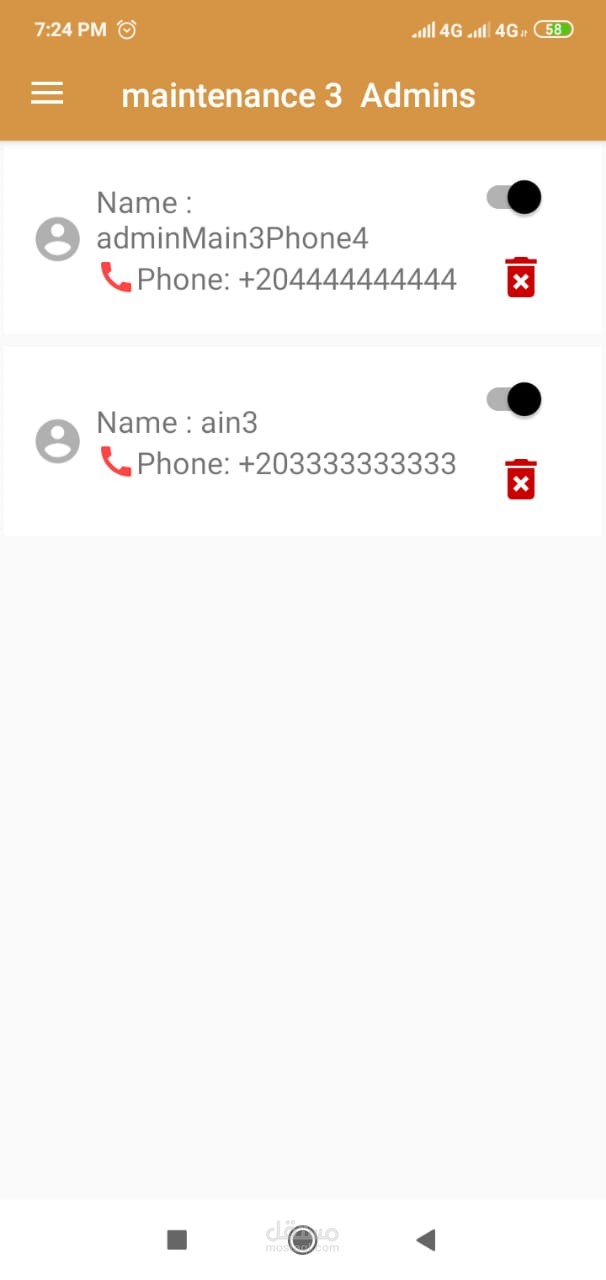Toggle the switch for adminMain3Phone4
606x1280 pixels.
coord(514,197)
